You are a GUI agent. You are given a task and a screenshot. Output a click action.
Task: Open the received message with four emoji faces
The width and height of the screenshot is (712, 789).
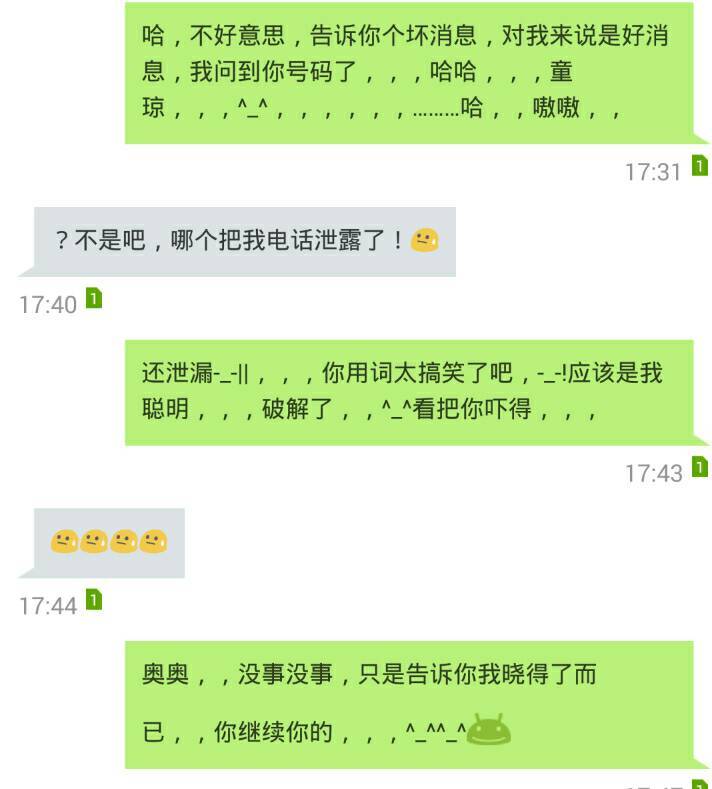coord(109,542)
